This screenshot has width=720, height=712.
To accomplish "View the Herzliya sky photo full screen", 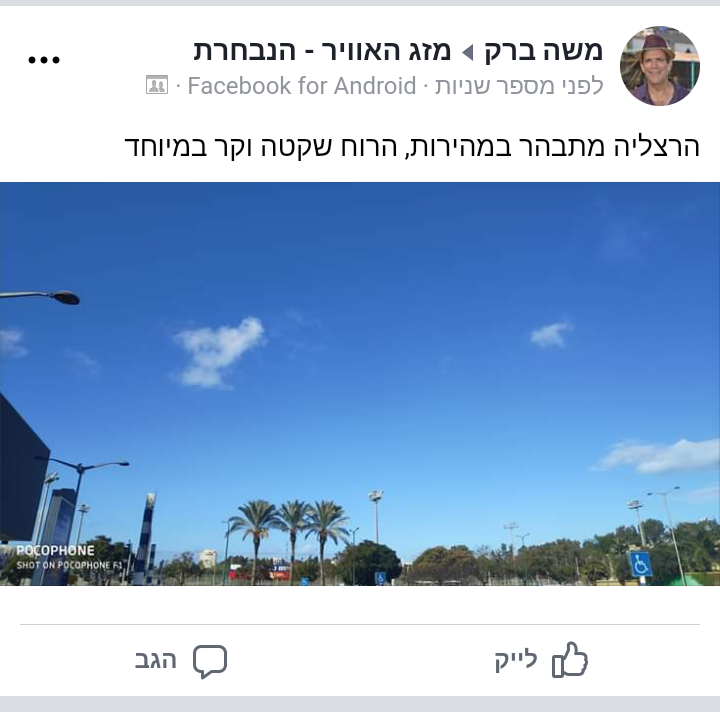I will coord(360,384).
